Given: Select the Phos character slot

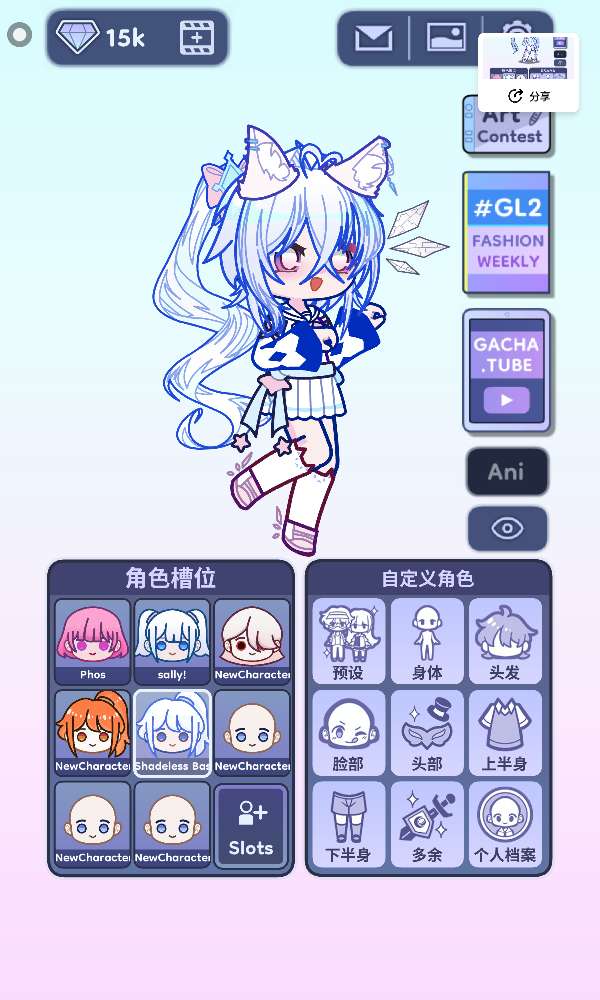Looking at the screenshot, I should click(92, 642).
